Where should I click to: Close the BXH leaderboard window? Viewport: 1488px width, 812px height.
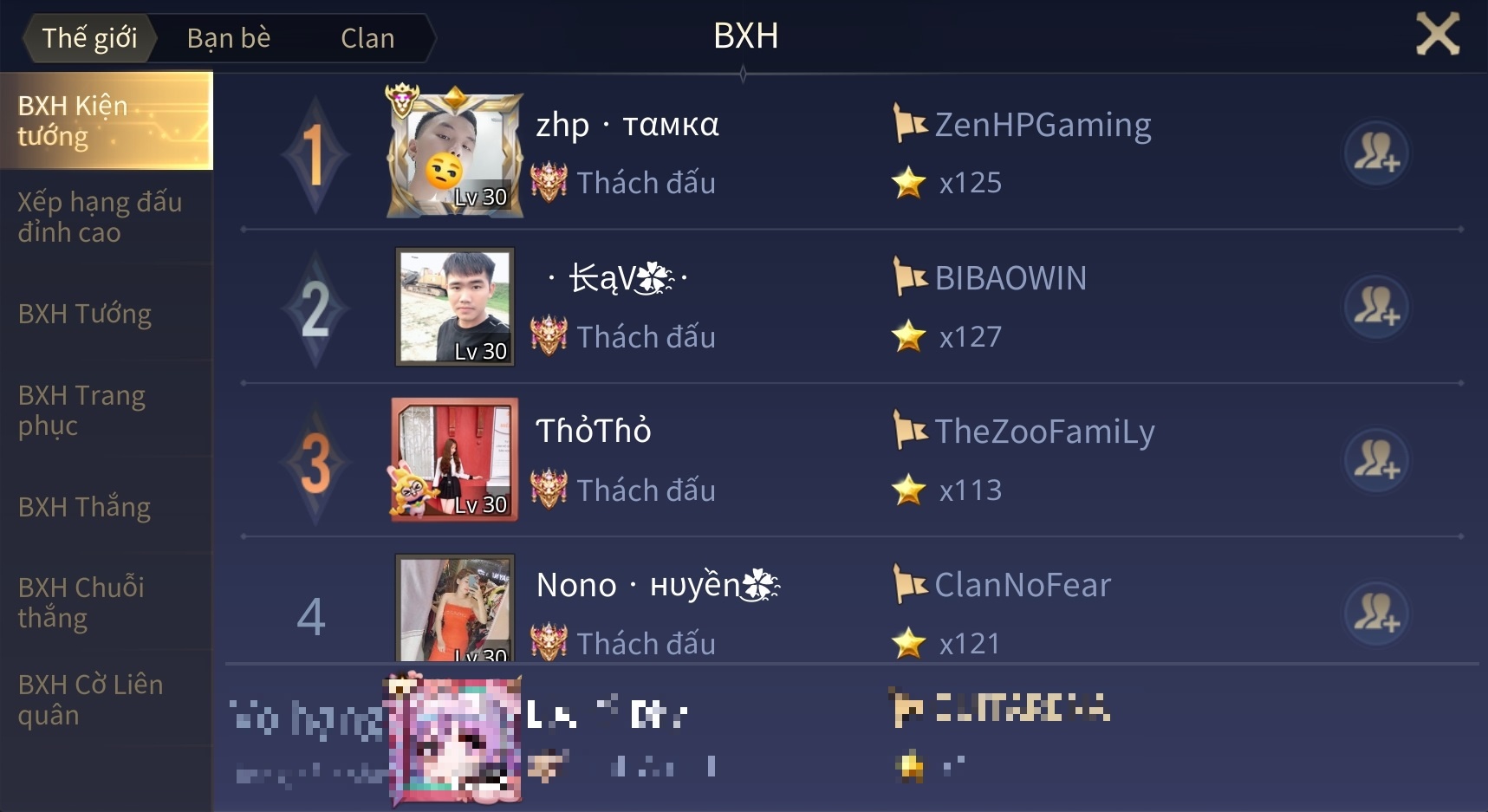click(x=1437, y=36)
